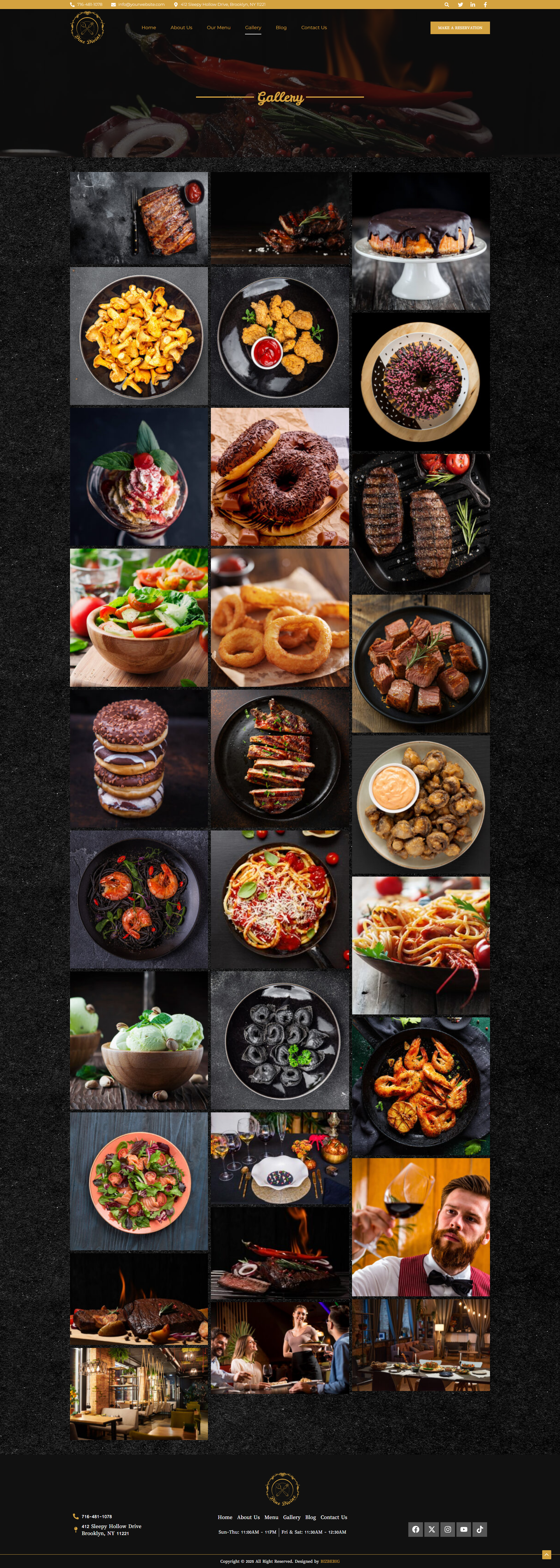Open the onion rings gallery photo
Image resolution: width=560 pixels, height=1568 pixels.
280,617
